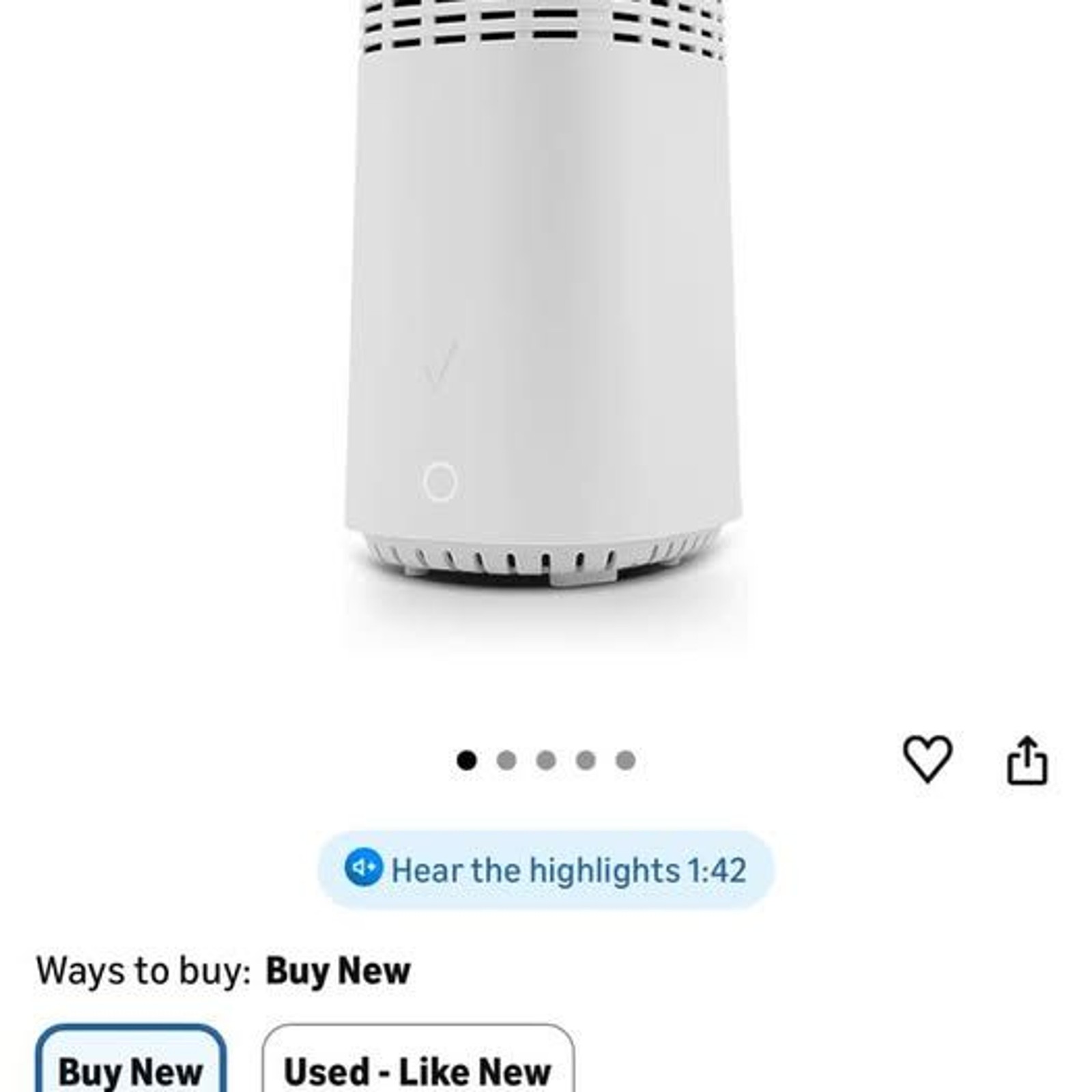
Task: Share this product listing
Action: (x=1026, y=760)
